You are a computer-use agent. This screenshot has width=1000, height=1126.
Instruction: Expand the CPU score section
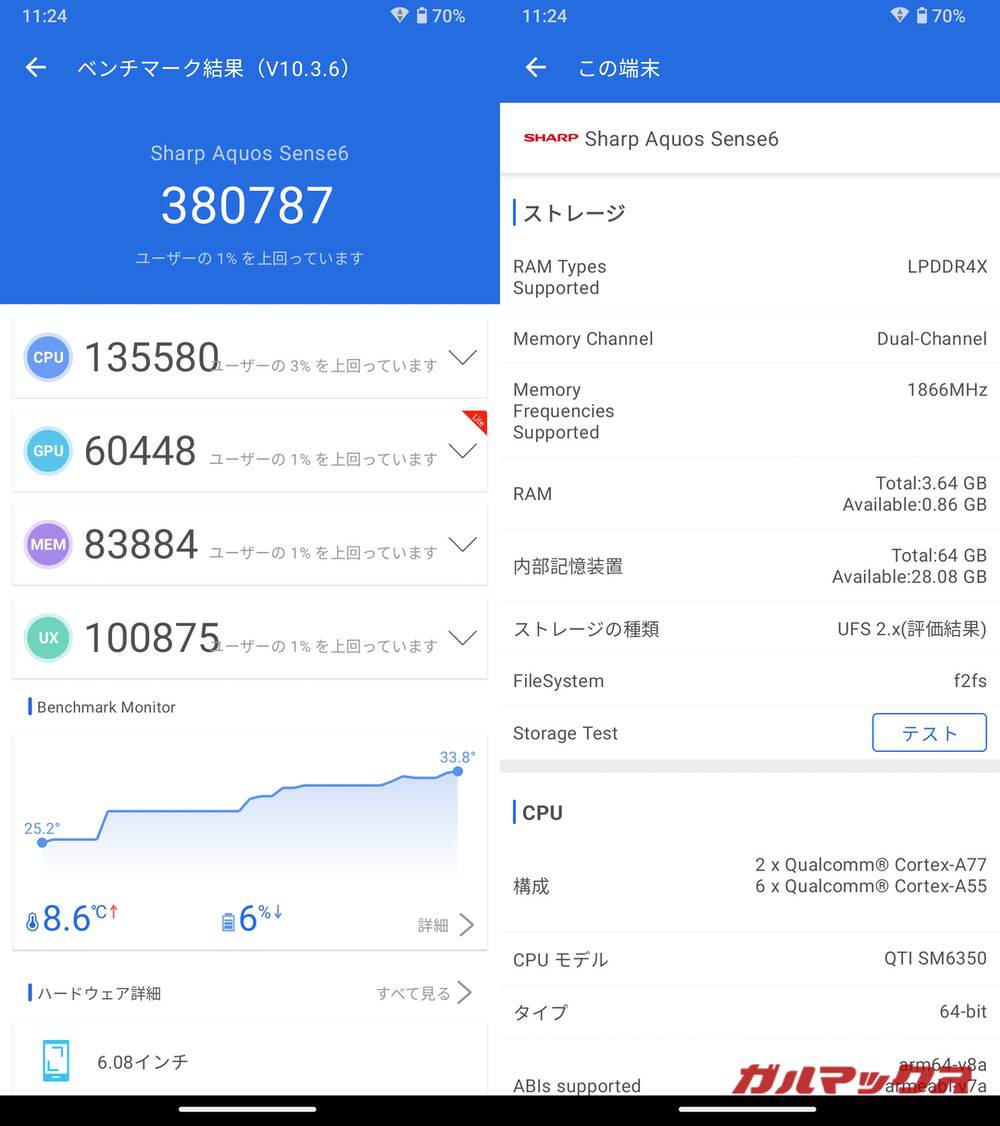[x=462, y=357]
